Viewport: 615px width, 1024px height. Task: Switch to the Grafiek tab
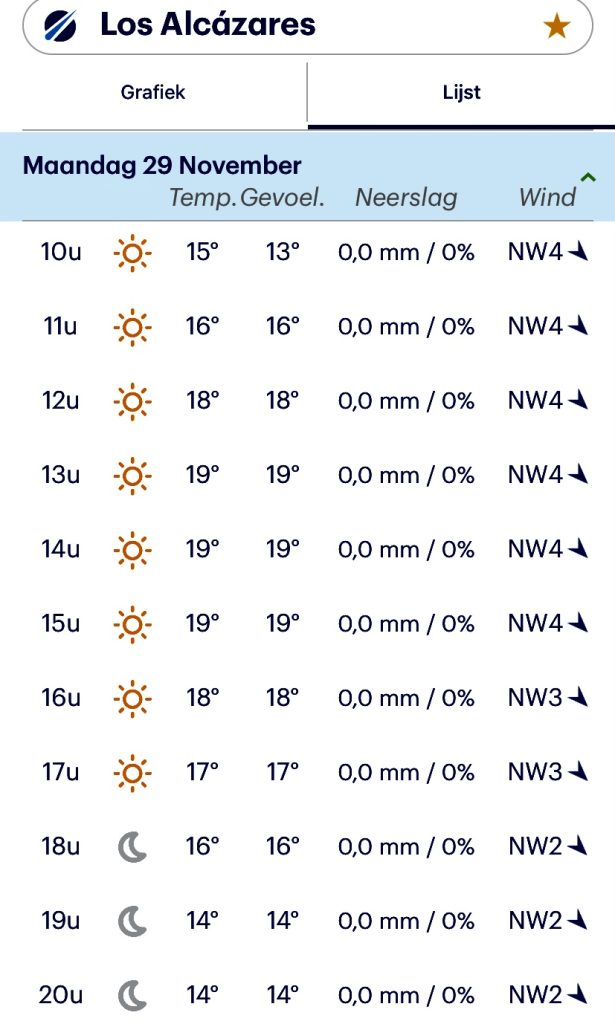click(x=153, y=92)
